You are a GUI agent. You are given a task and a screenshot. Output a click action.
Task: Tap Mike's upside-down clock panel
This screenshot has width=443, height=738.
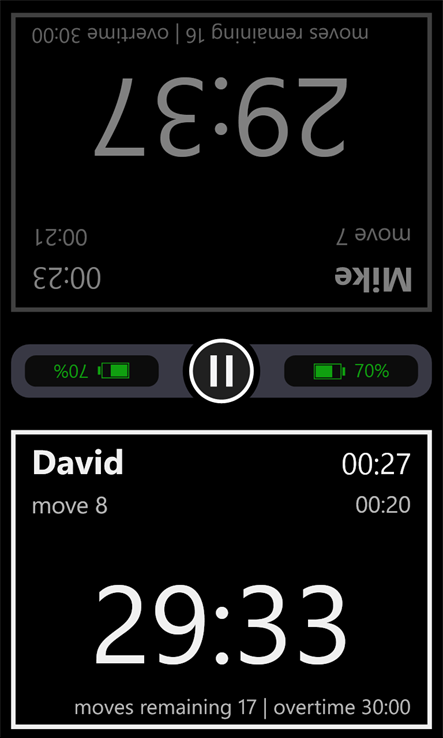pos(221,162)
